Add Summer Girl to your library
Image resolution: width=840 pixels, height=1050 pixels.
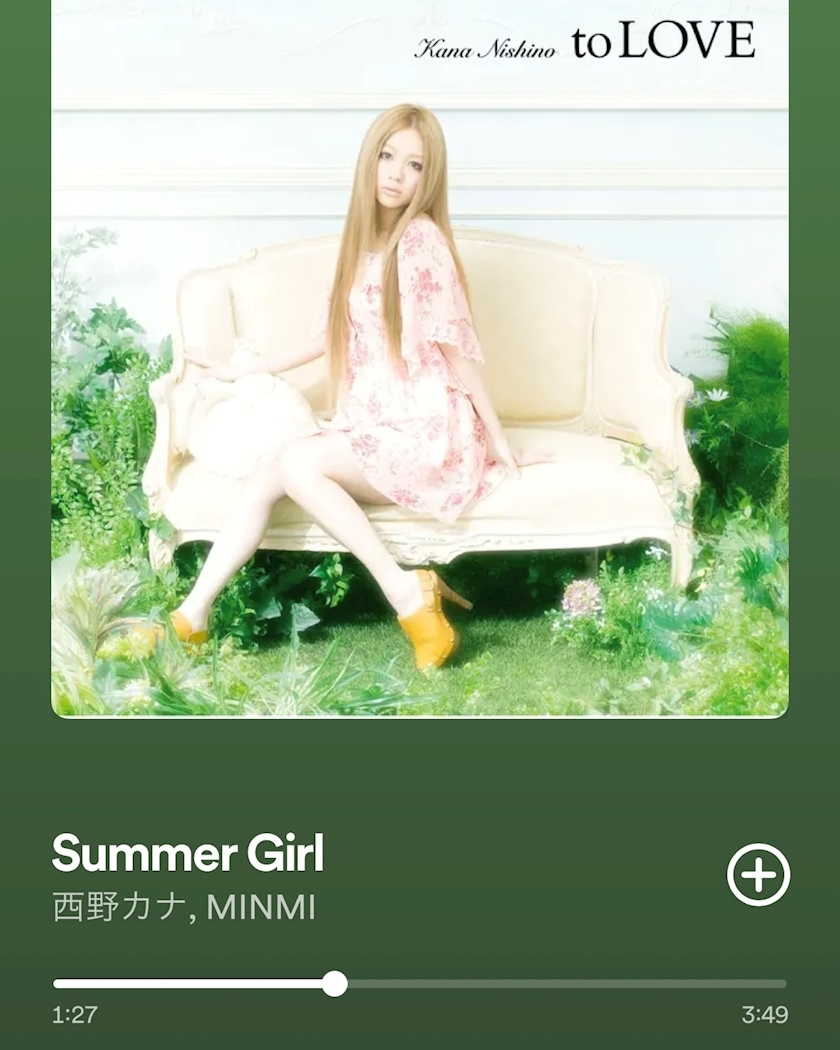coord(757,875)
